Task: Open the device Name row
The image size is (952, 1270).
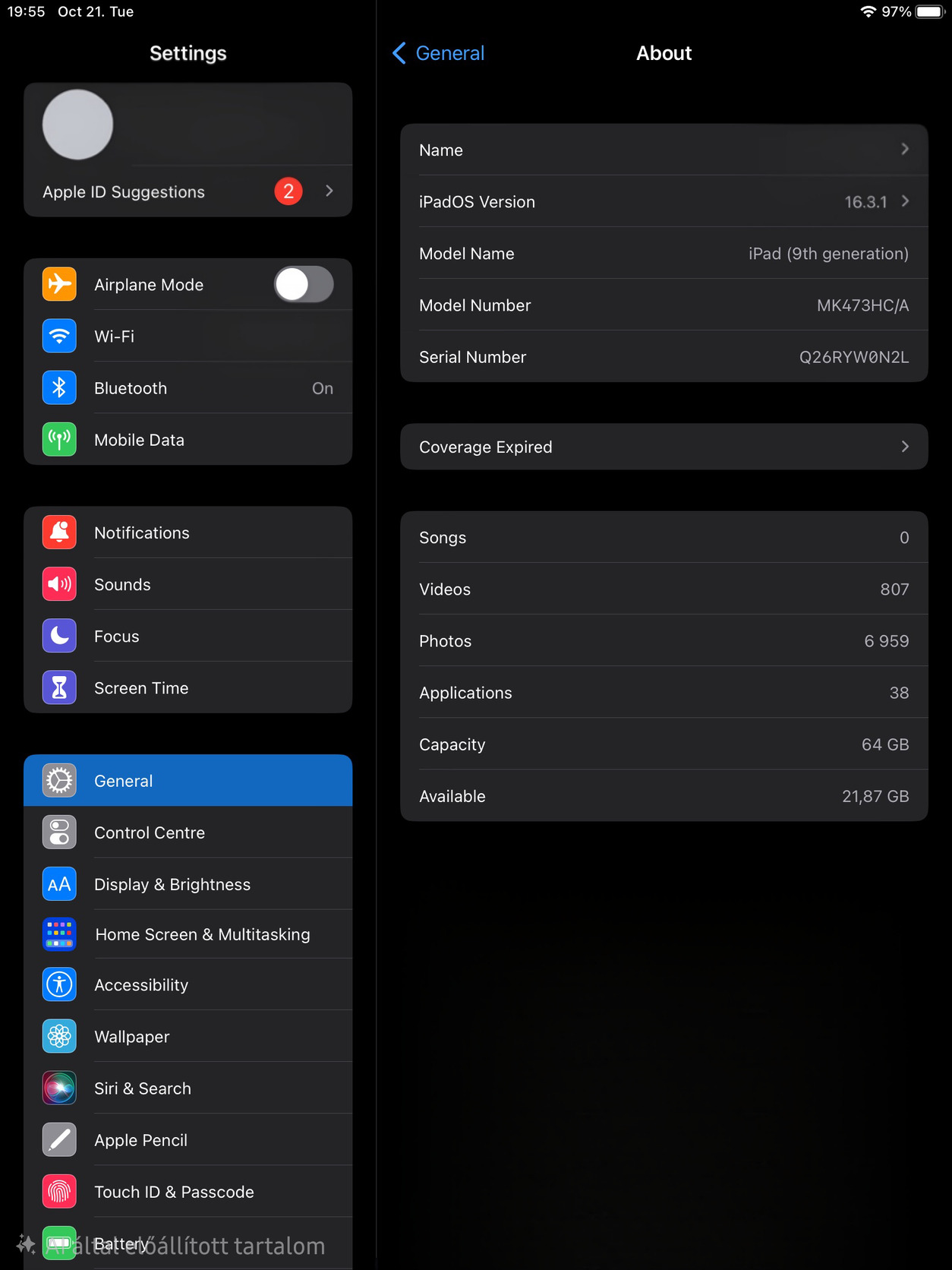Action: [664, 150]
